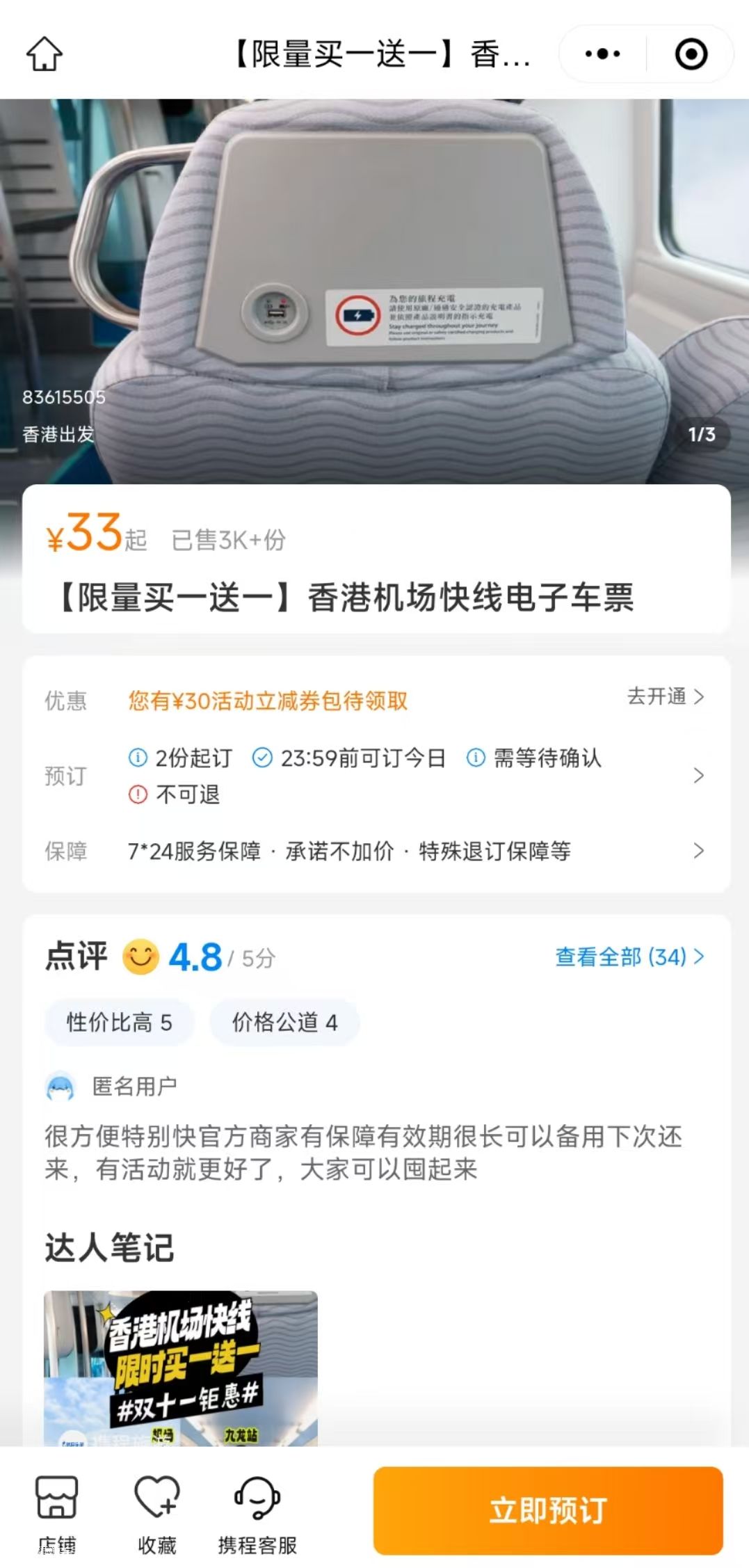
Task: Add this ticket to 收藏 favorites
Action: [157, 1514]
